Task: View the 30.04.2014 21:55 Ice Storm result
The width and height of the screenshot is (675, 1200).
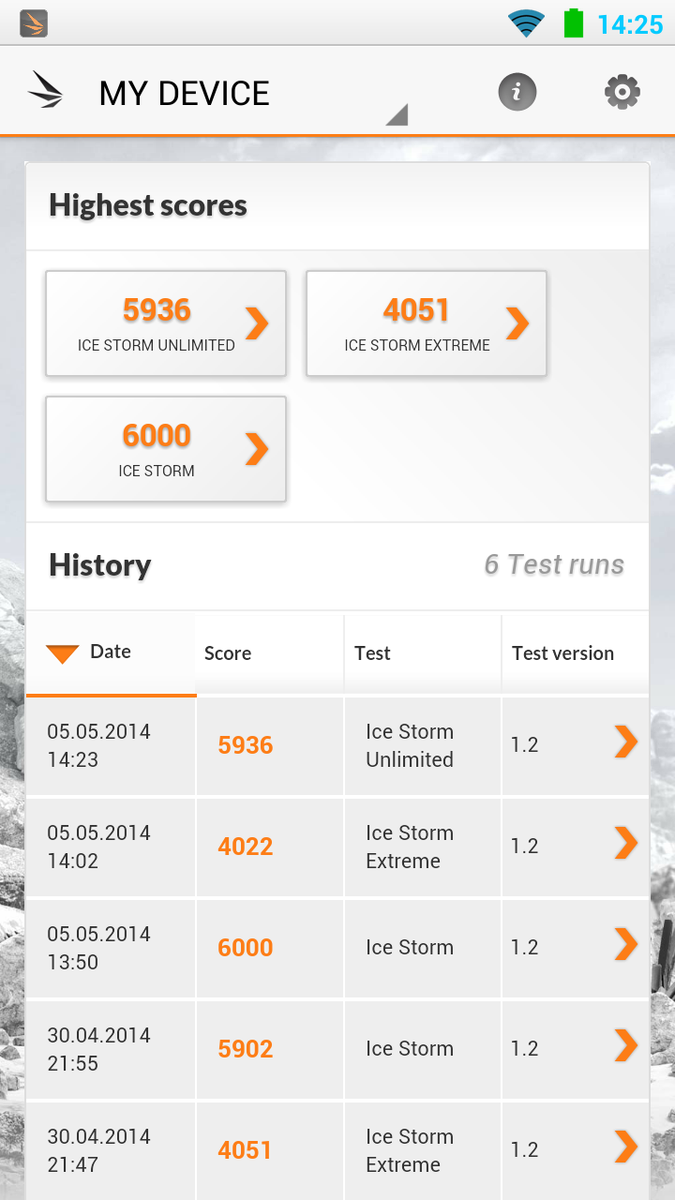Action: pyautogui.click(x=336, y=1048)
